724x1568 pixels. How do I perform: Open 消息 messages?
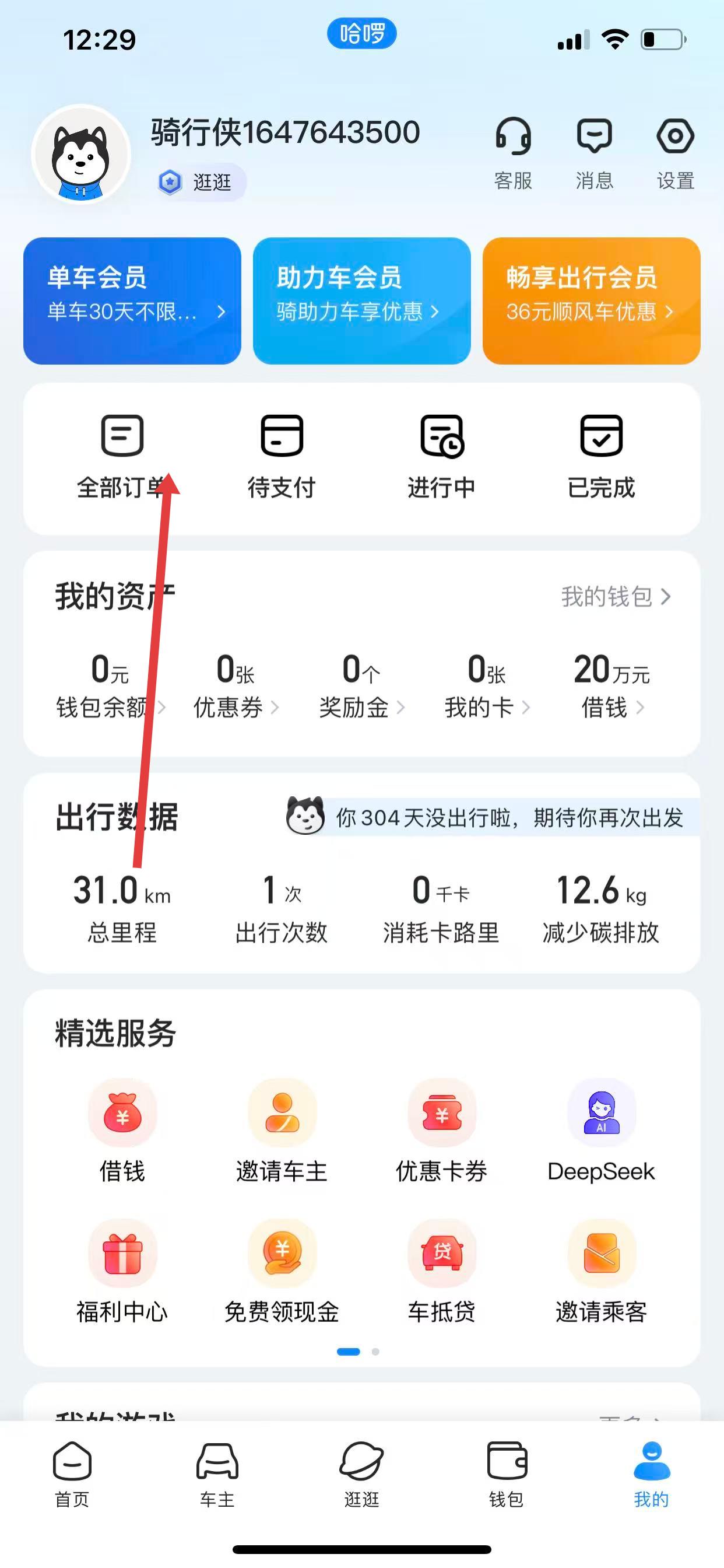(x=594, y=153)
